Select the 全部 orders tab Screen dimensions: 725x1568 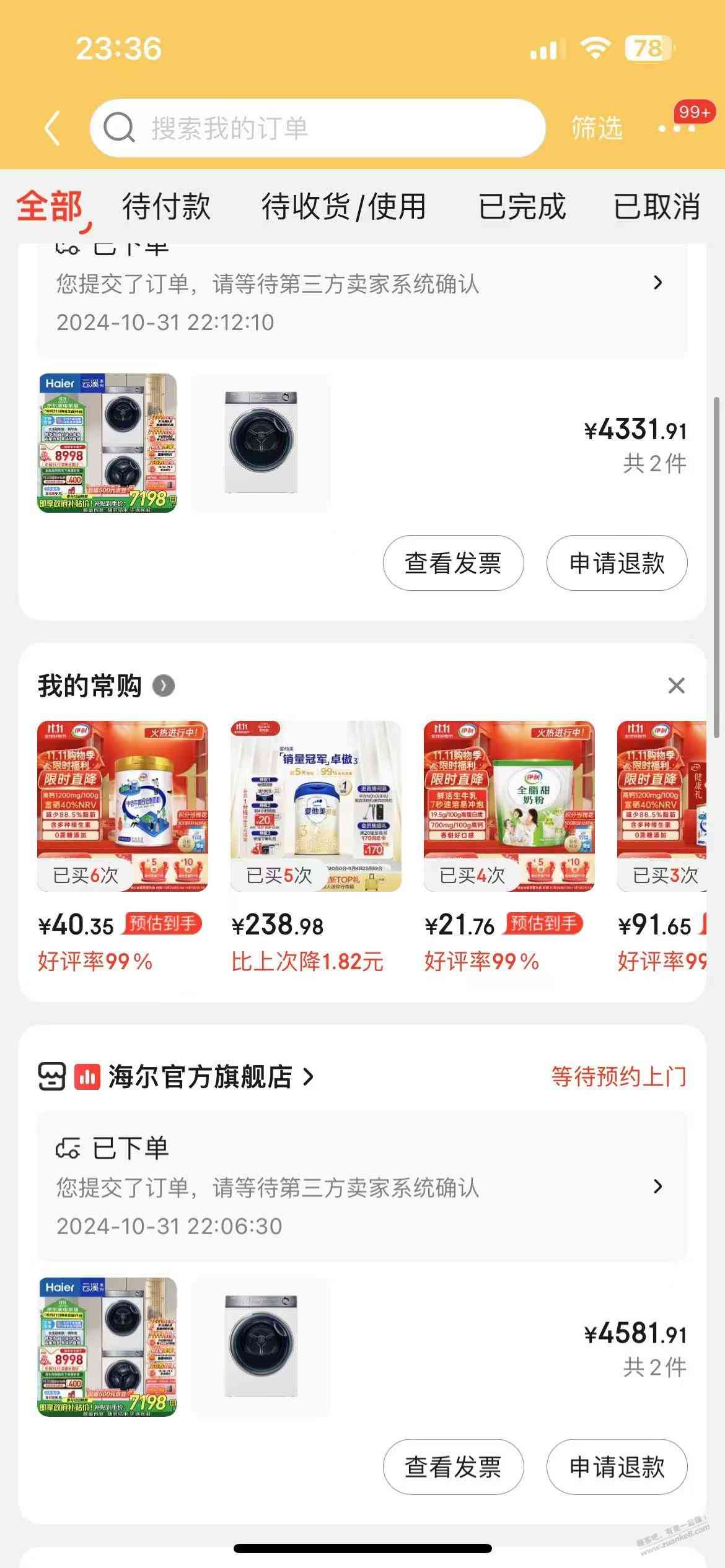coord(50,206)
